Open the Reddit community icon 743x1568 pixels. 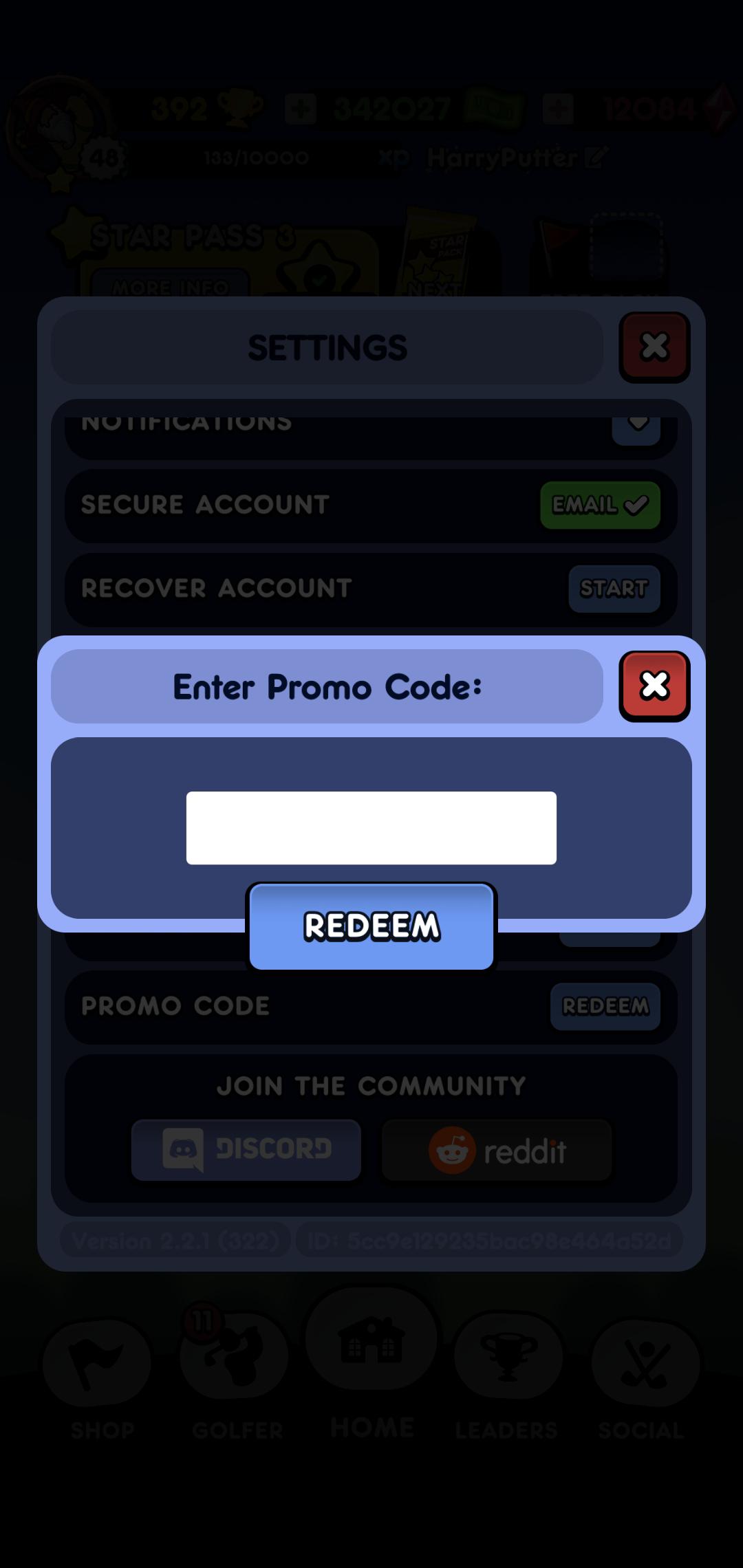pyautogui.click(x=495, y=1149)
